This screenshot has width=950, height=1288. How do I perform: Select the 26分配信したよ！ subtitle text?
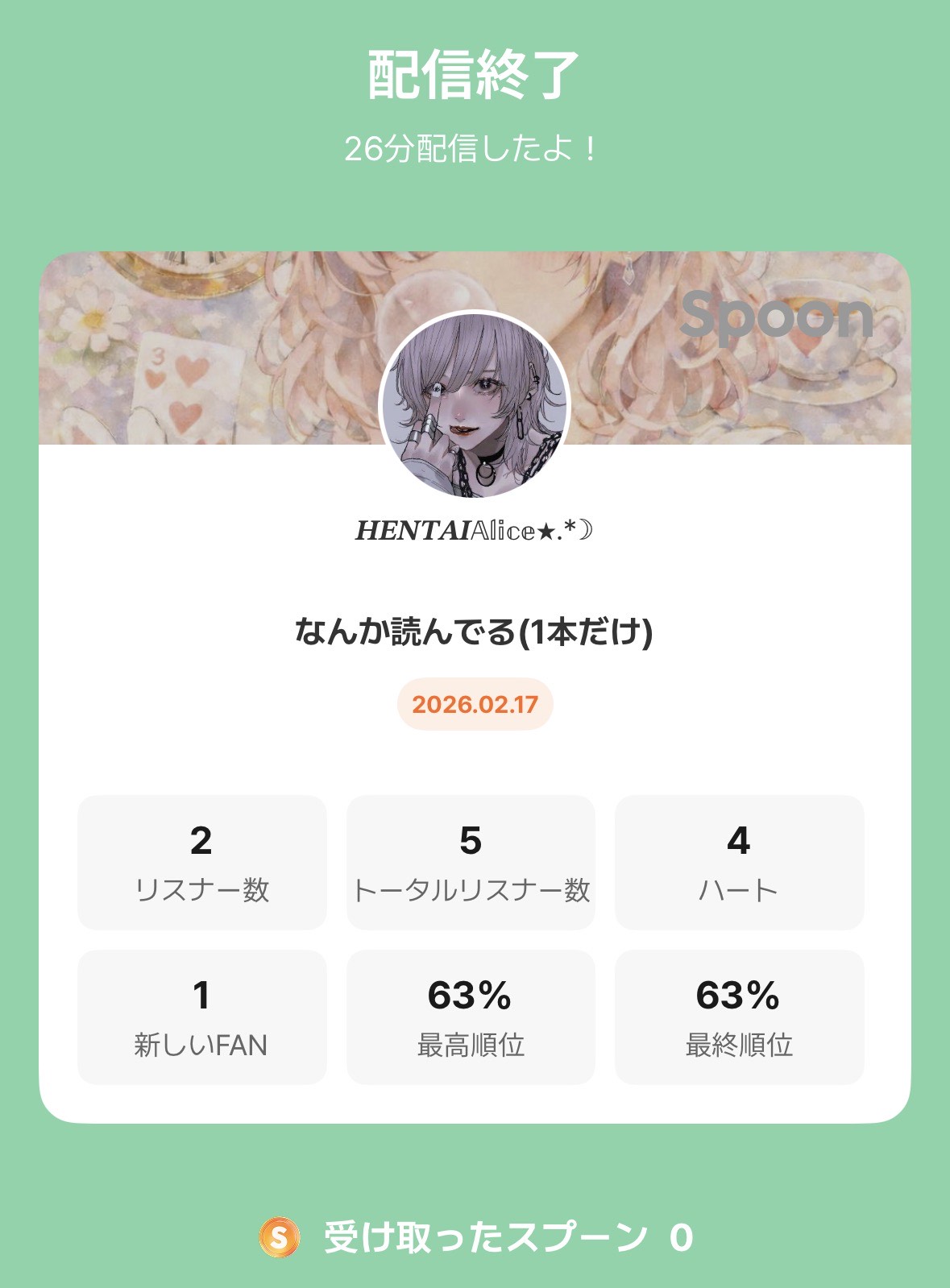475,147
